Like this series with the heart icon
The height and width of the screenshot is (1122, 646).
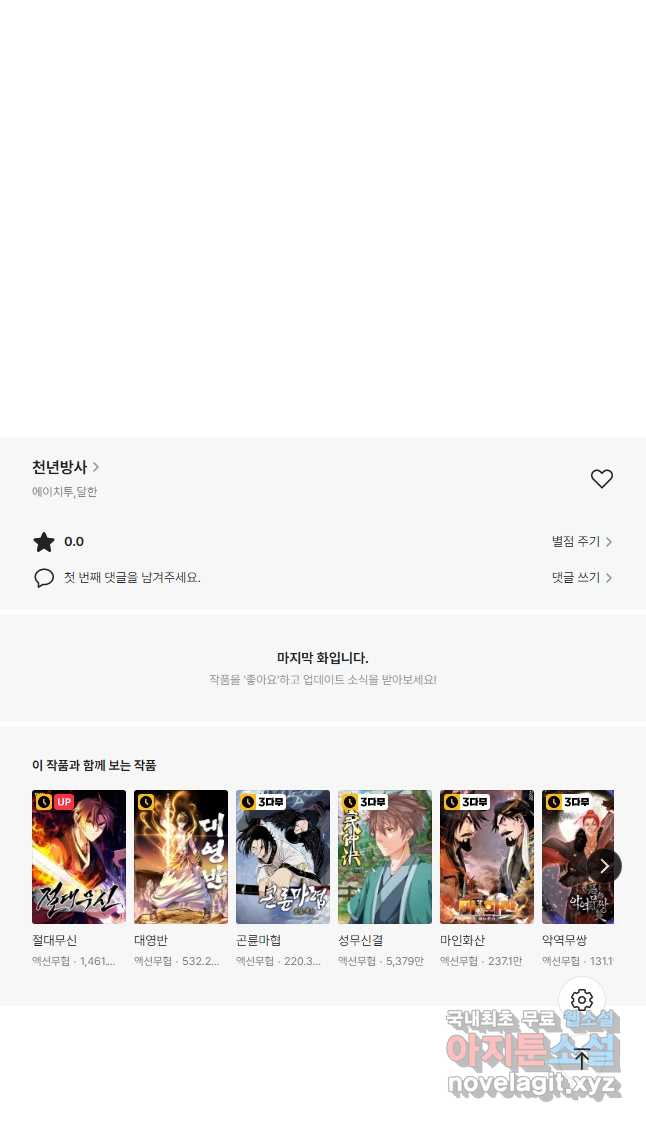pos(602,479)
